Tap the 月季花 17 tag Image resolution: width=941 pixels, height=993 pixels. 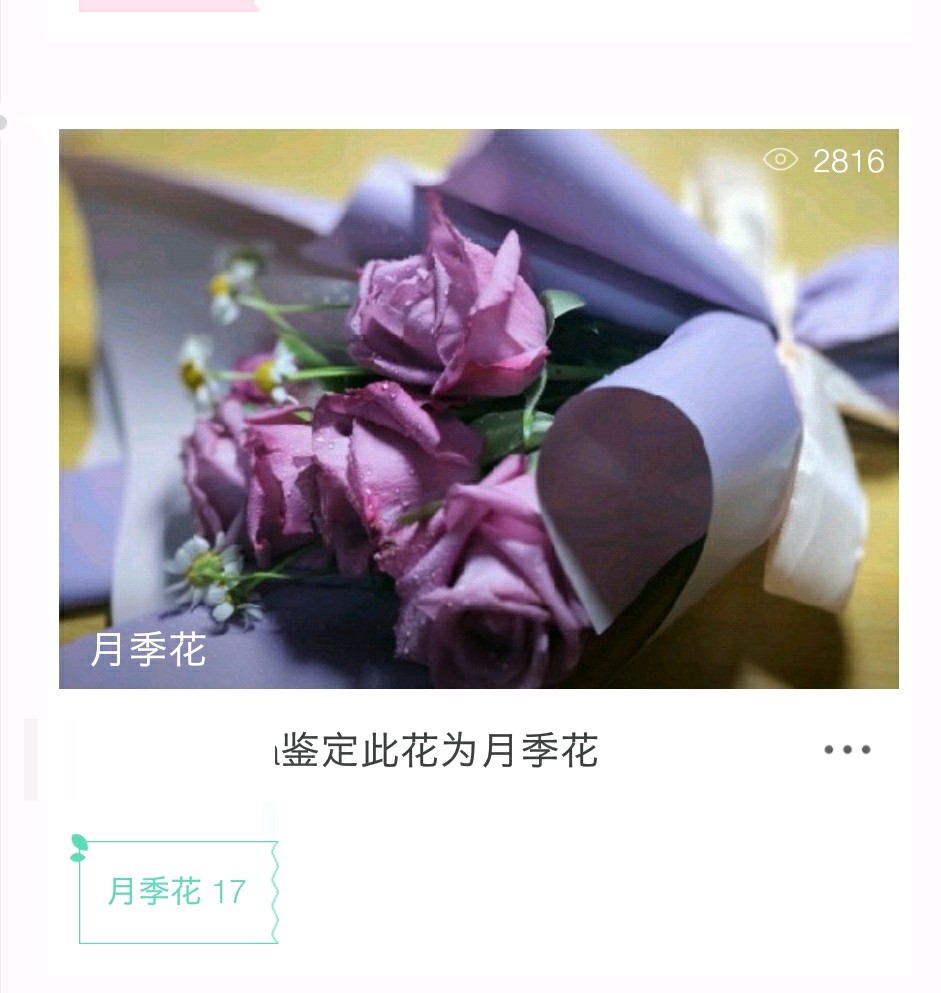[177, 891]
